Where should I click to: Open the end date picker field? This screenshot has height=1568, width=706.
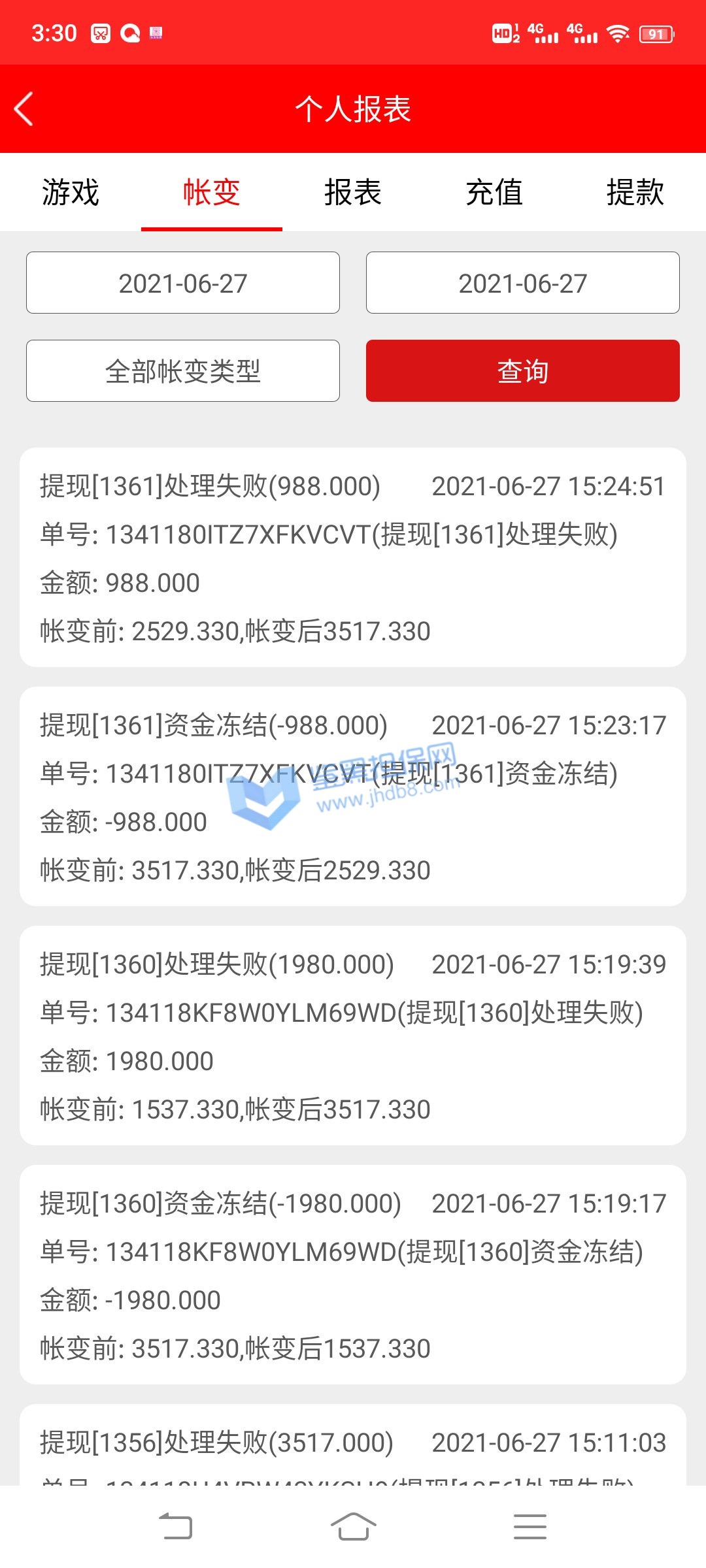click(523, 283)
